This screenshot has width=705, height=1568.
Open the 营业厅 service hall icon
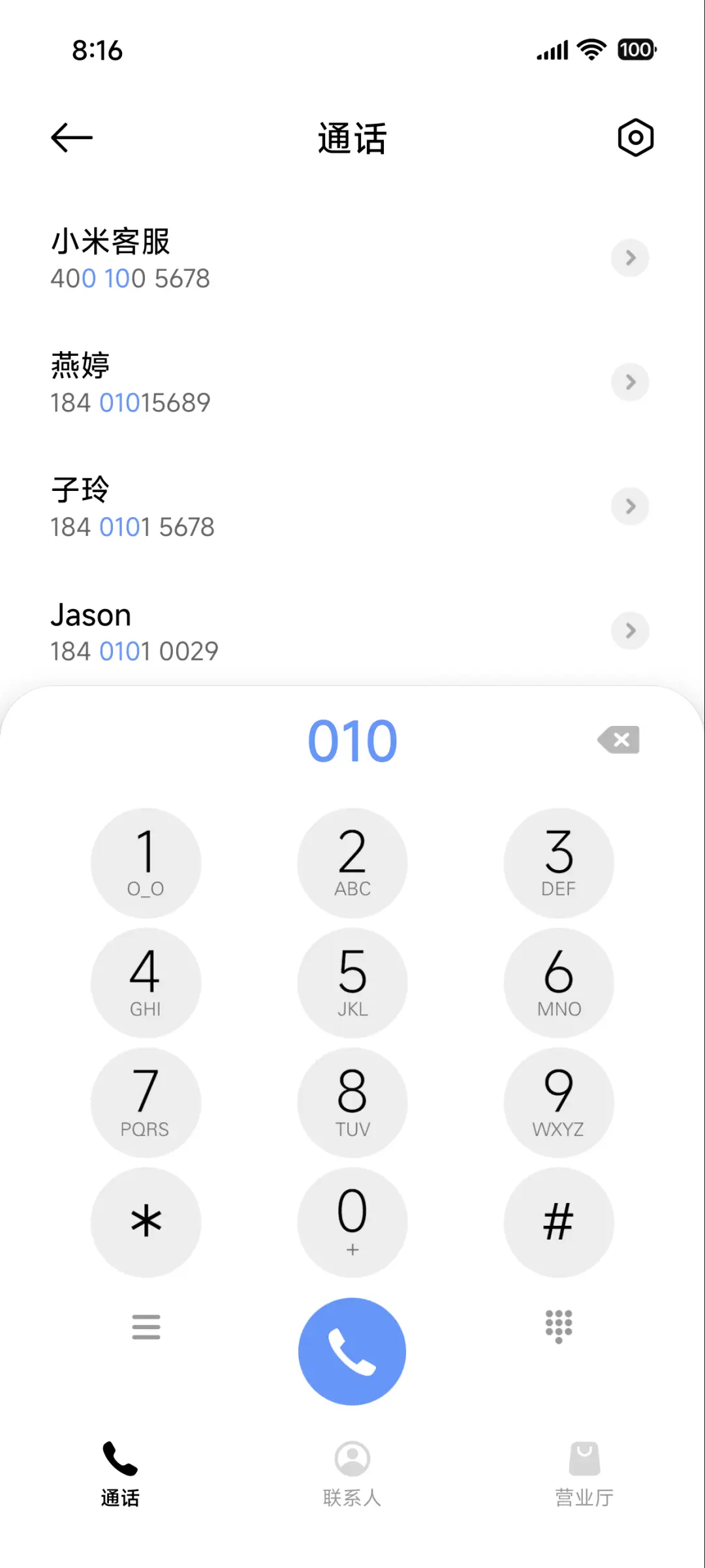584,1458
